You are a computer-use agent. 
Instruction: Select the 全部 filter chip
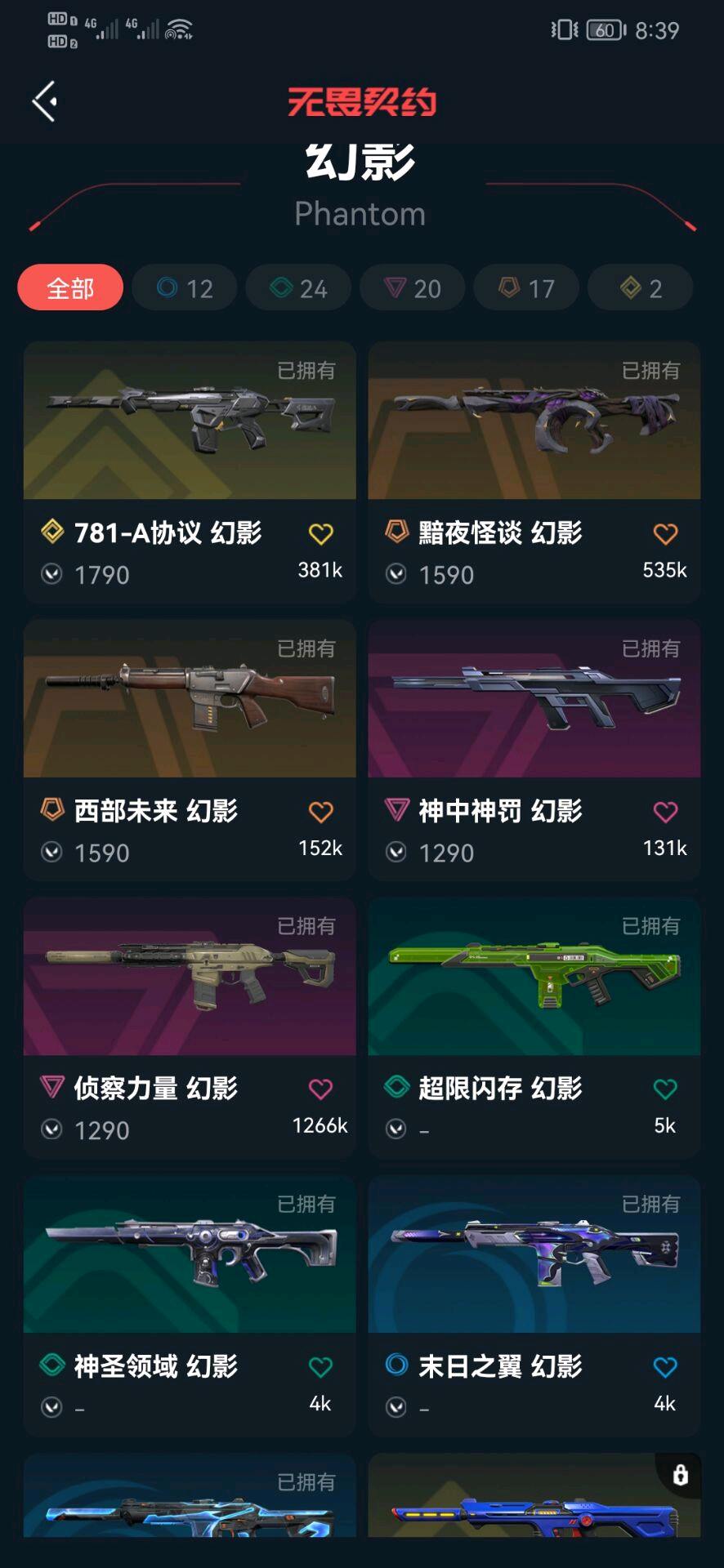(70, 288)
